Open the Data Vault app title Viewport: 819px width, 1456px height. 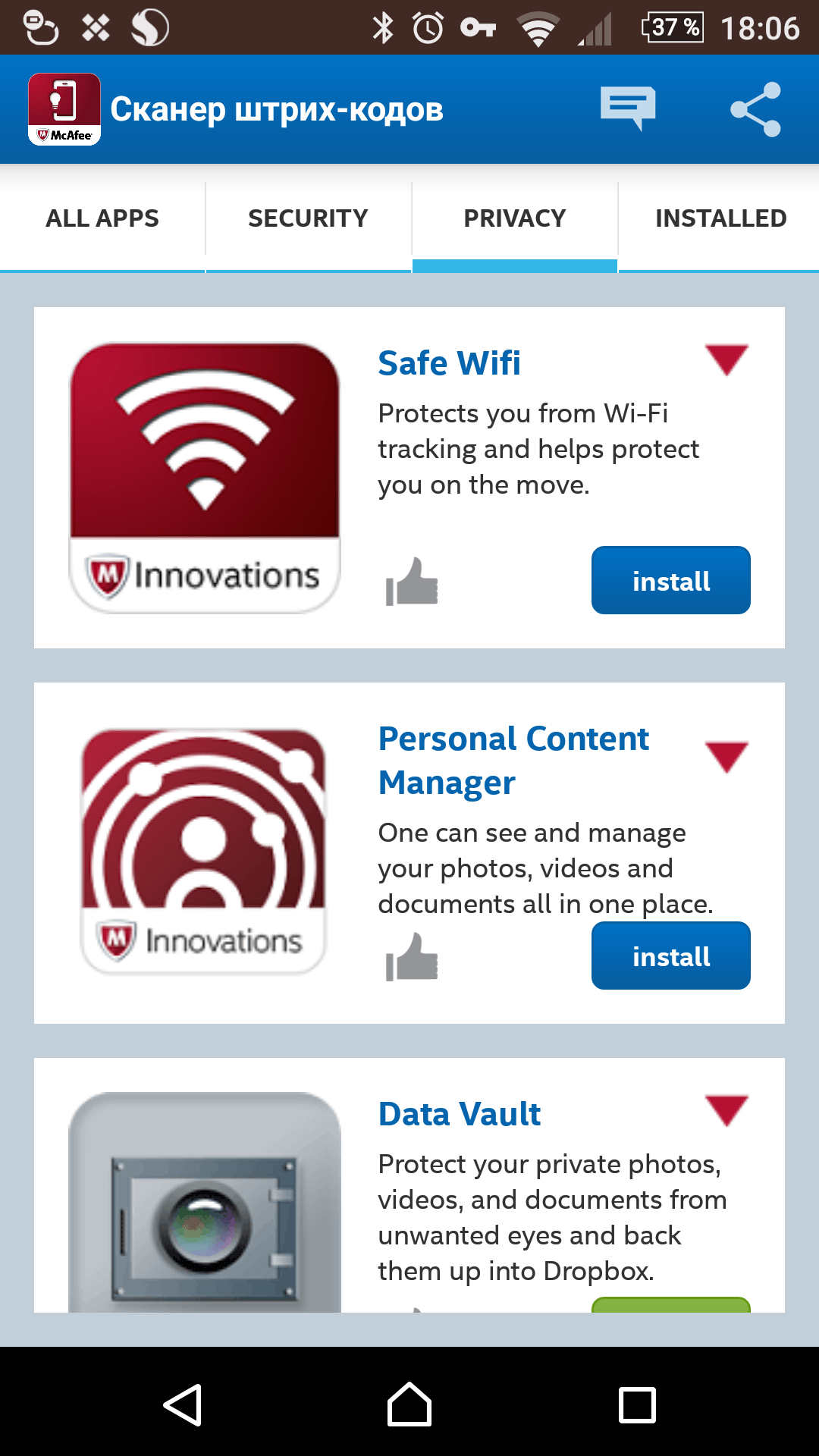460,1114
